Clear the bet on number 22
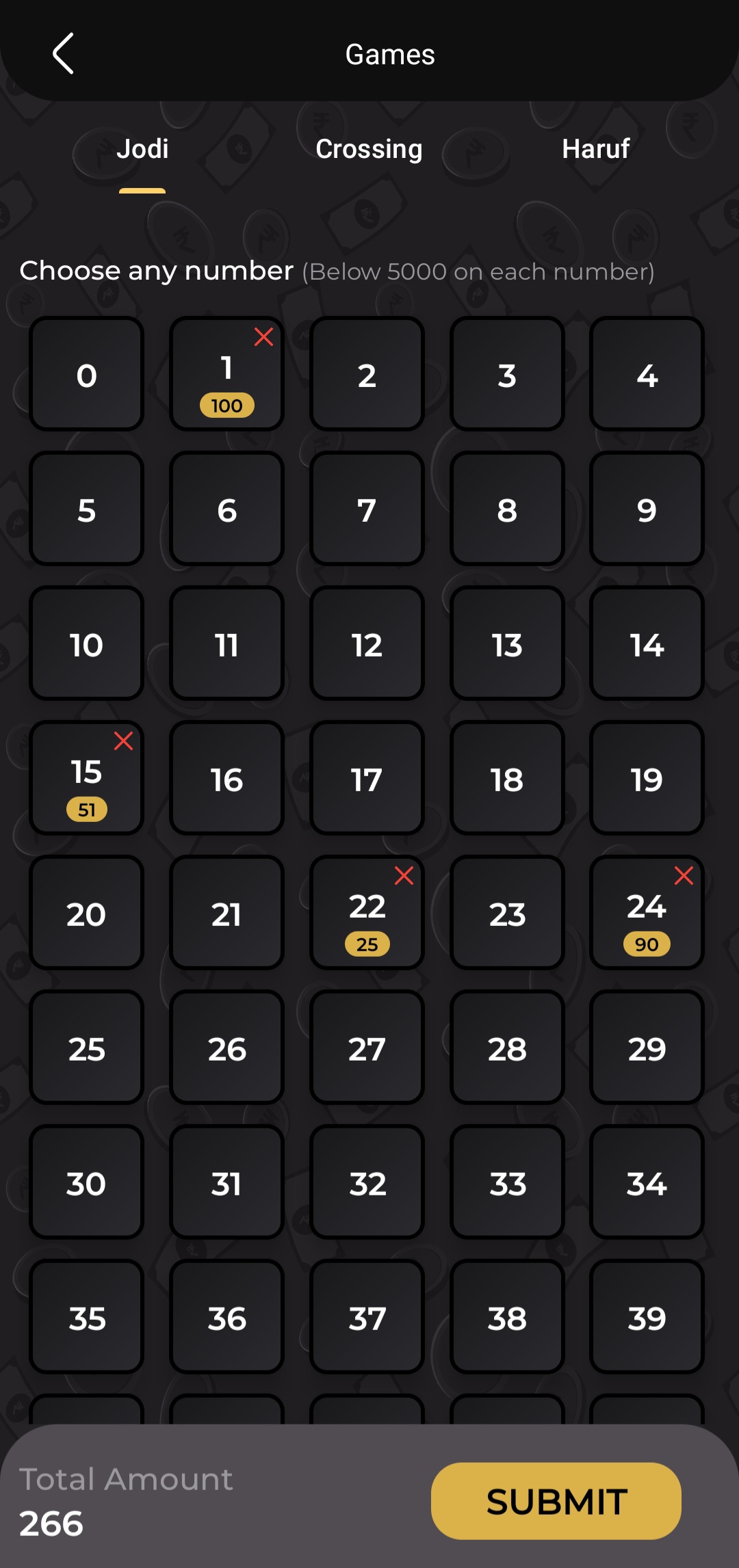The height and width of the screenshot is (1568, 739). point(404,875)
